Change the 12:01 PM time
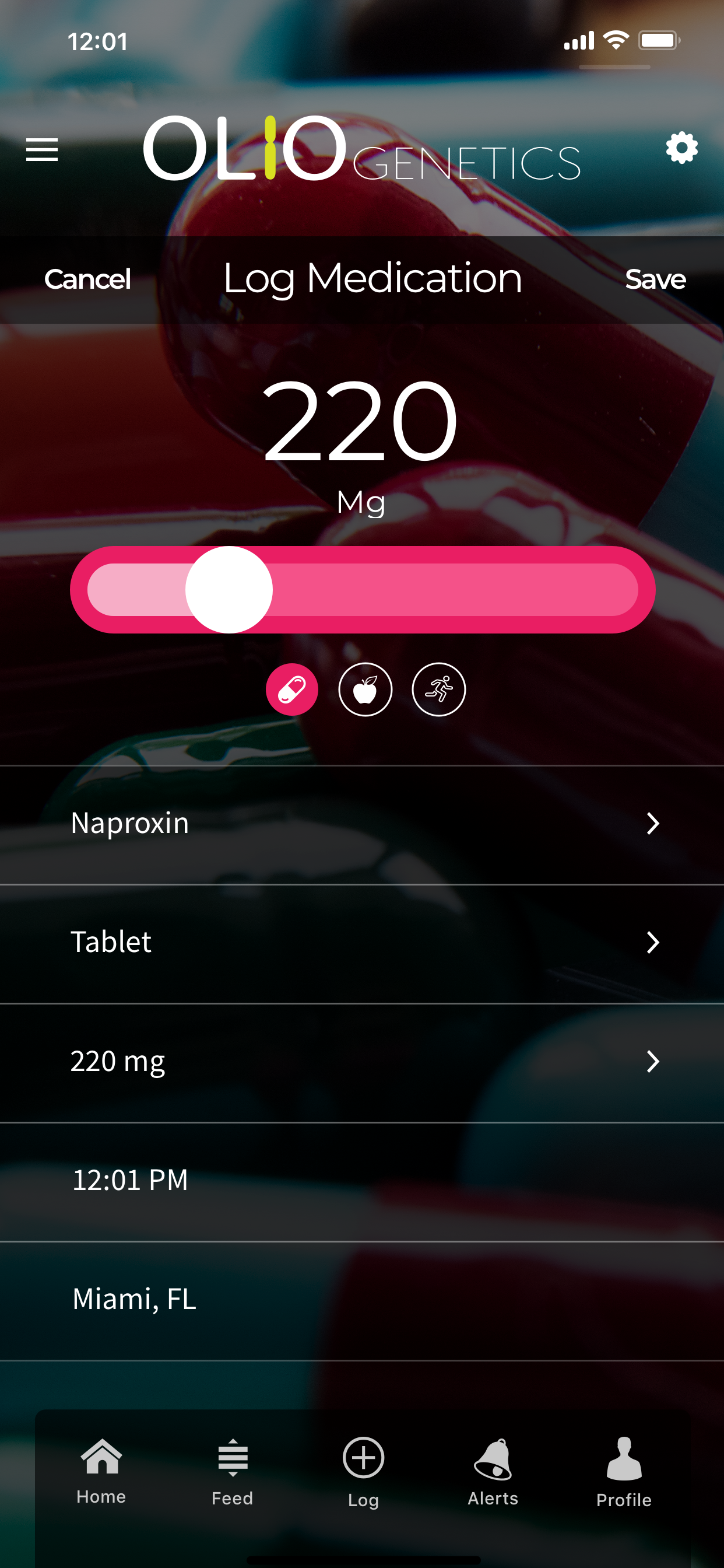This screenshot has height=1568, width=724. (362, 1180)
